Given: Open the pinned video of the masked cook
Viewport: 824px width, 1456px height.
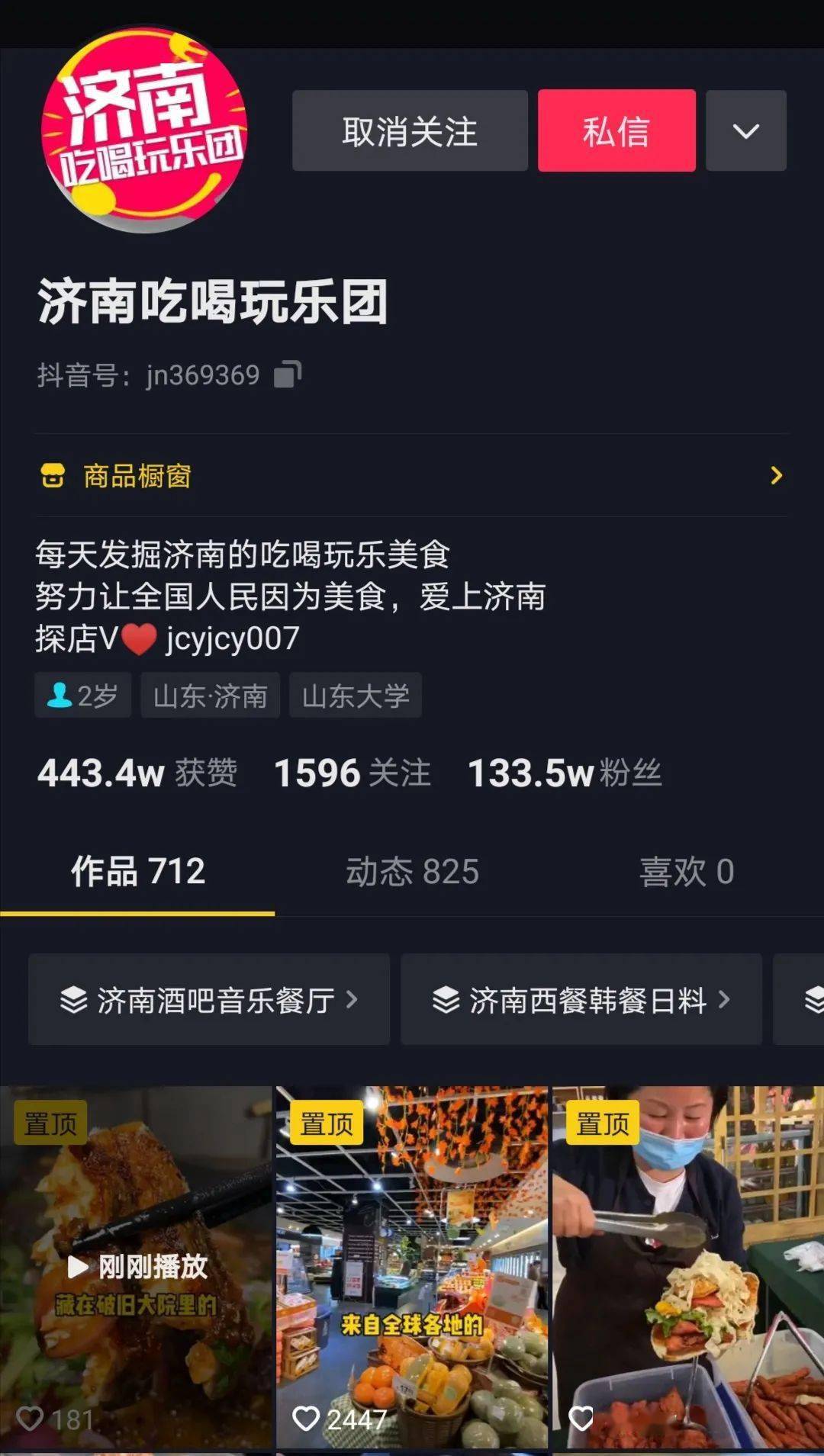Looking at the screenshot, I should pyautogui.click(x=687, y=1266).
